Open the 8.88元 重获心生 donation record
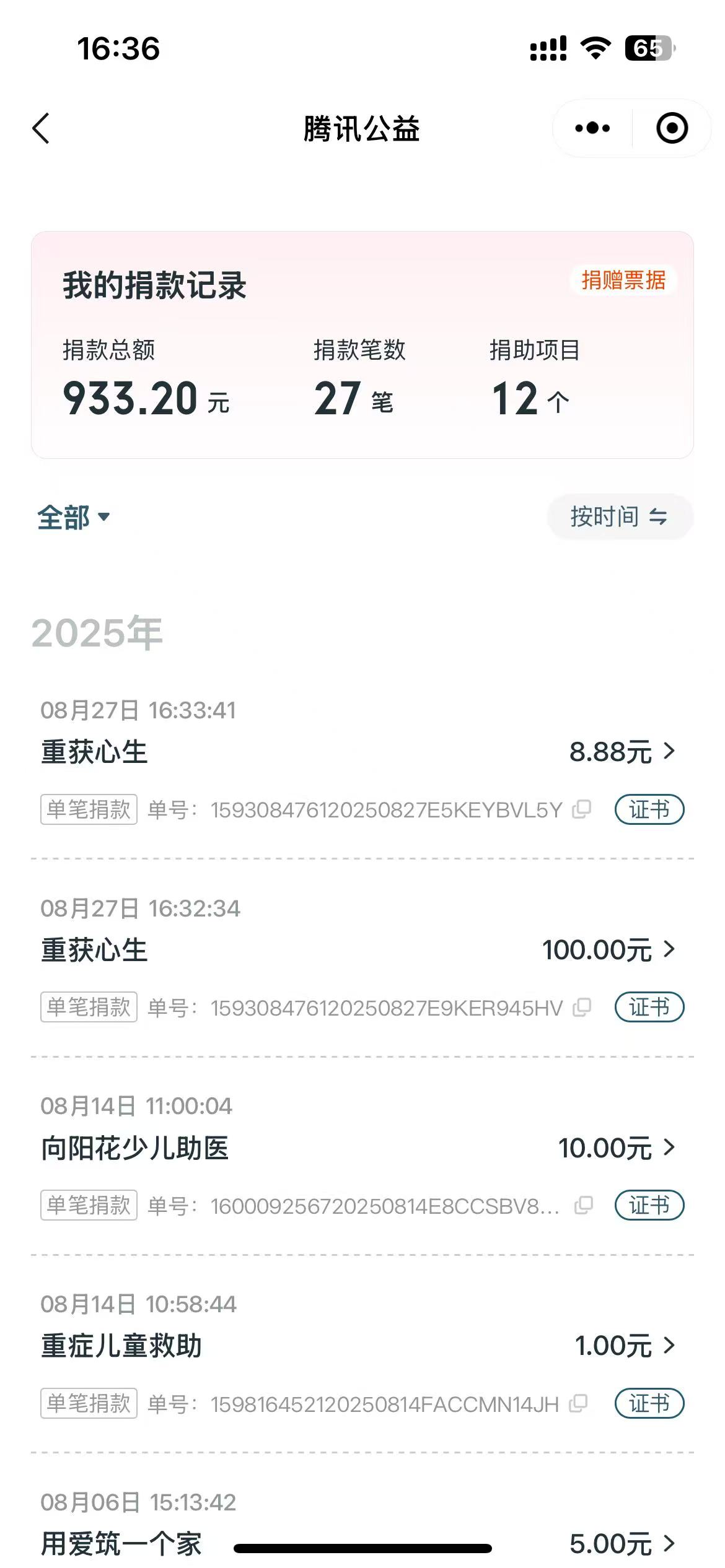Screen dimensions: 725x1568 coord(622,752)
